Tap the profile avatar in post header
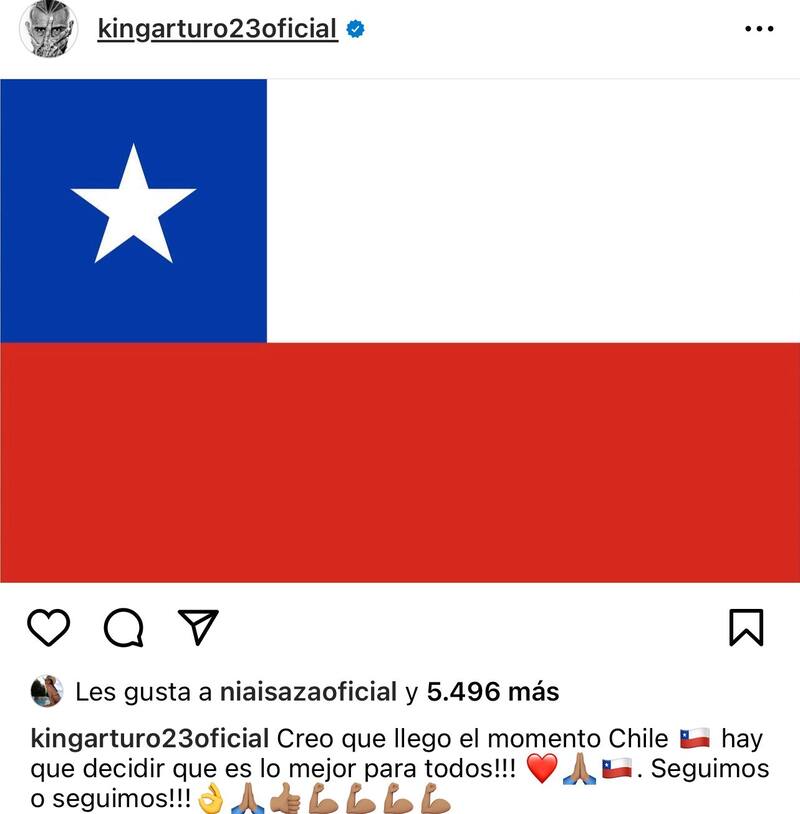Screen dimensions: 800x814 pyautogui.click(x=49, y=30)
